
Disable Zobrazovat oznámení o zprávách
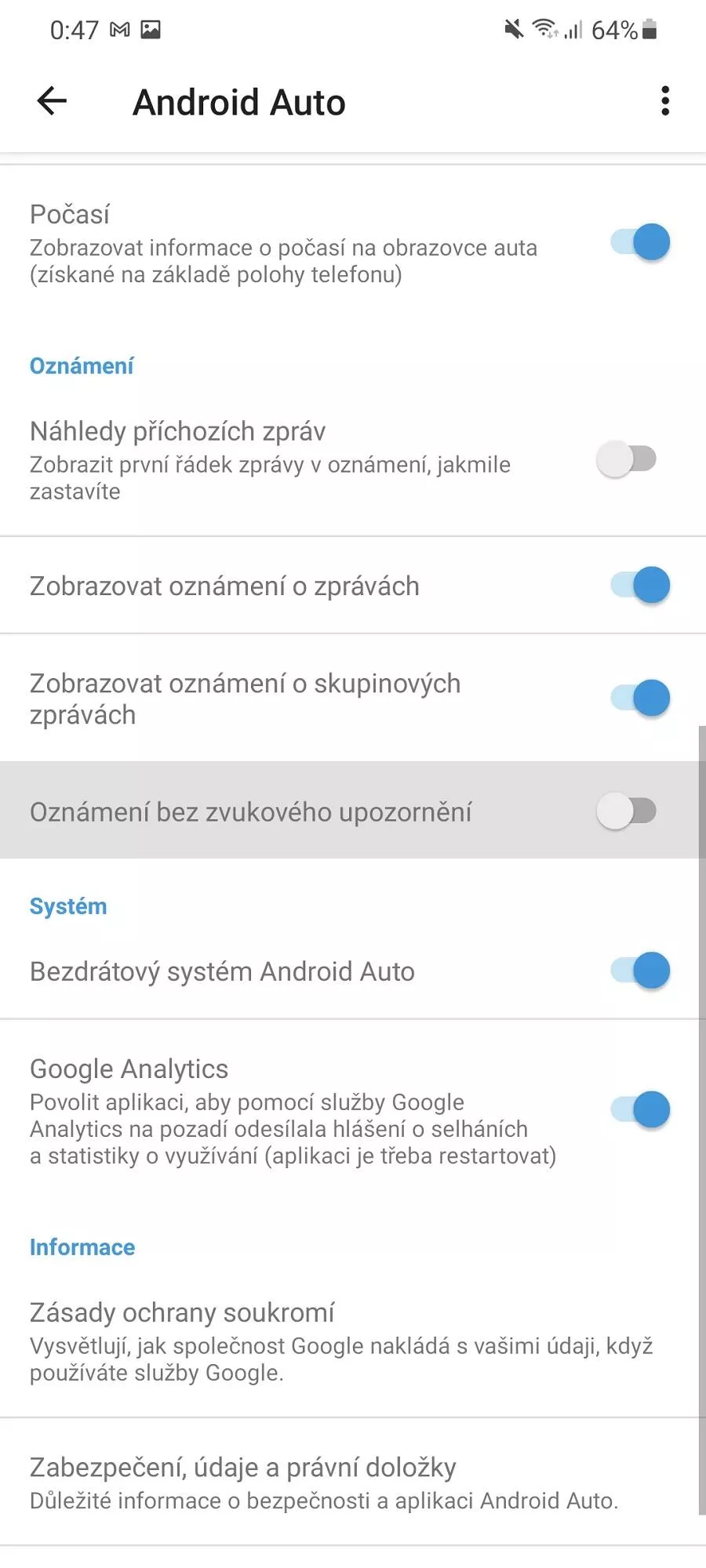click(x=640, y=586)
